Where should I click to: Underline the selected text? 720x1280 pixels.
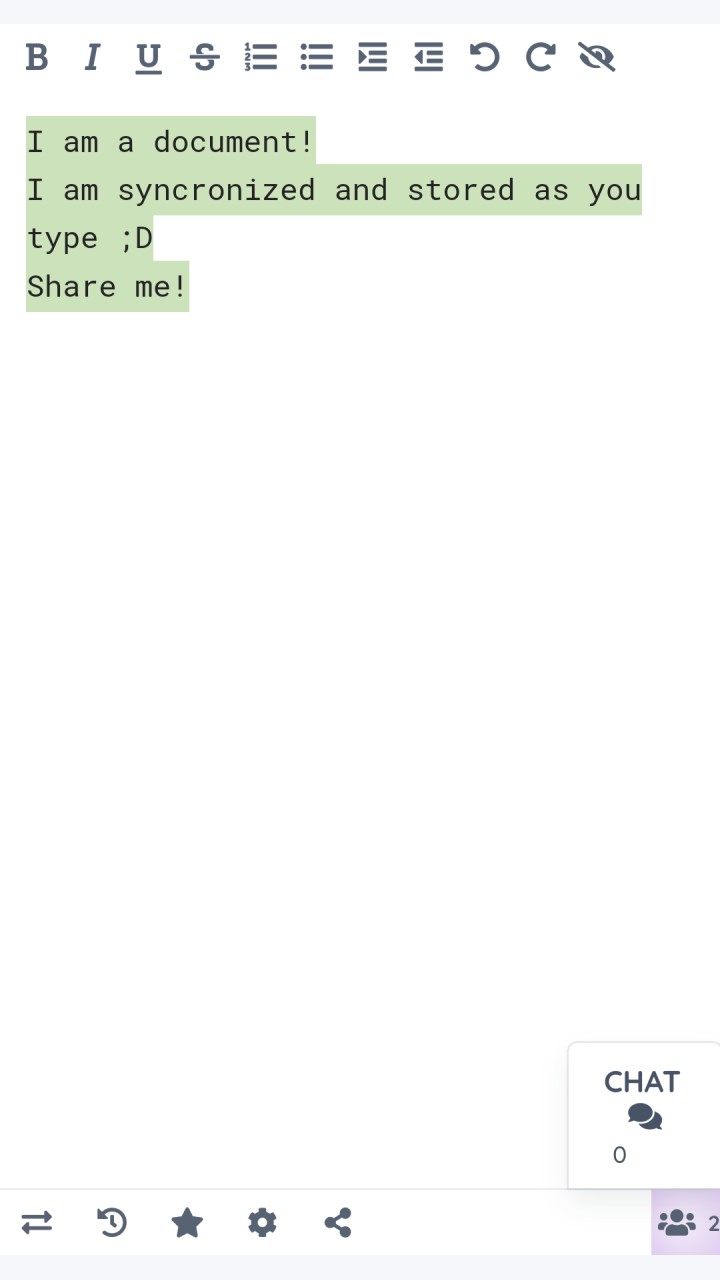coord(148,58)
